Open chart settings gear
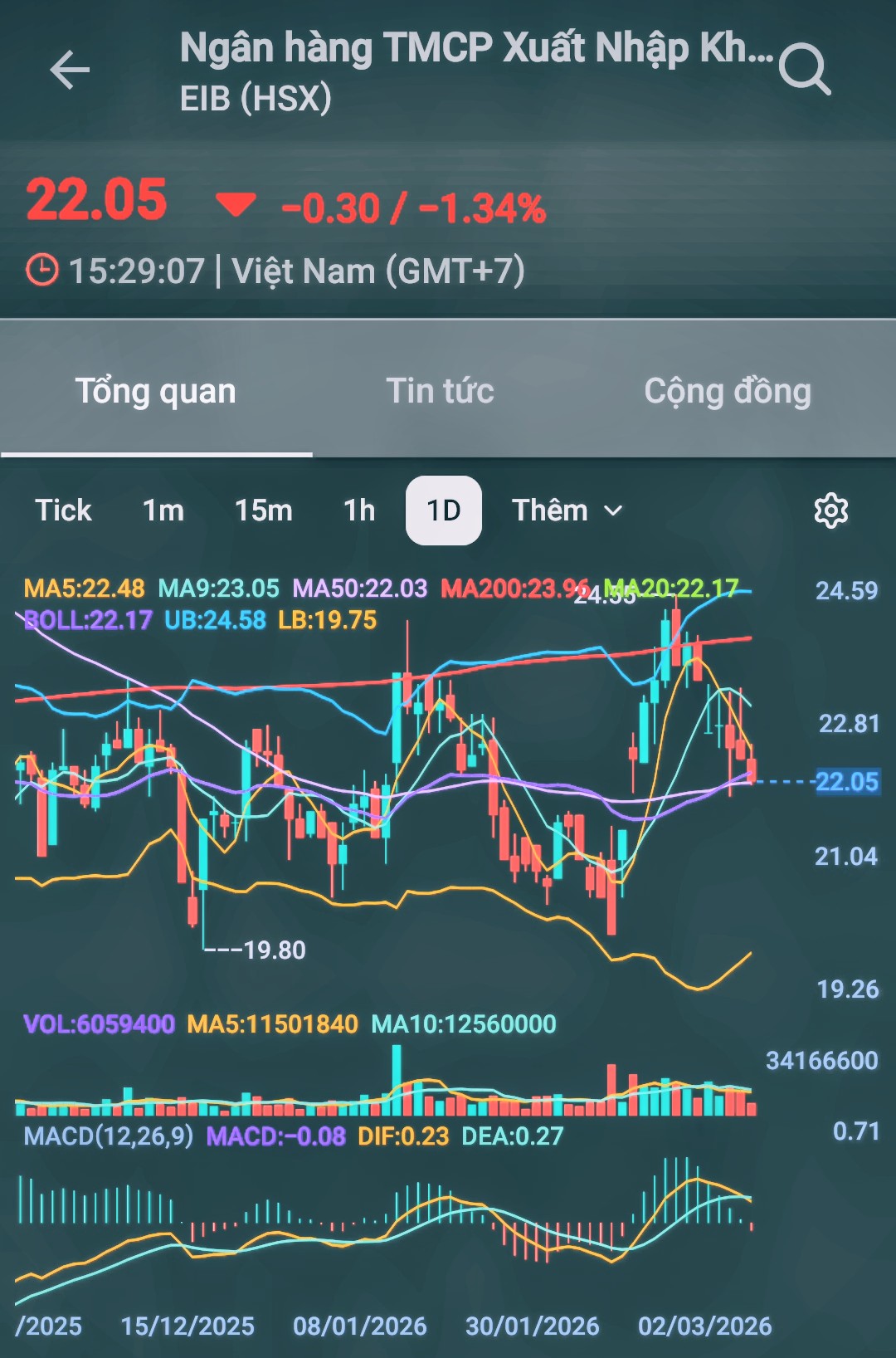Screen dimensions: 896x1358 830,510
